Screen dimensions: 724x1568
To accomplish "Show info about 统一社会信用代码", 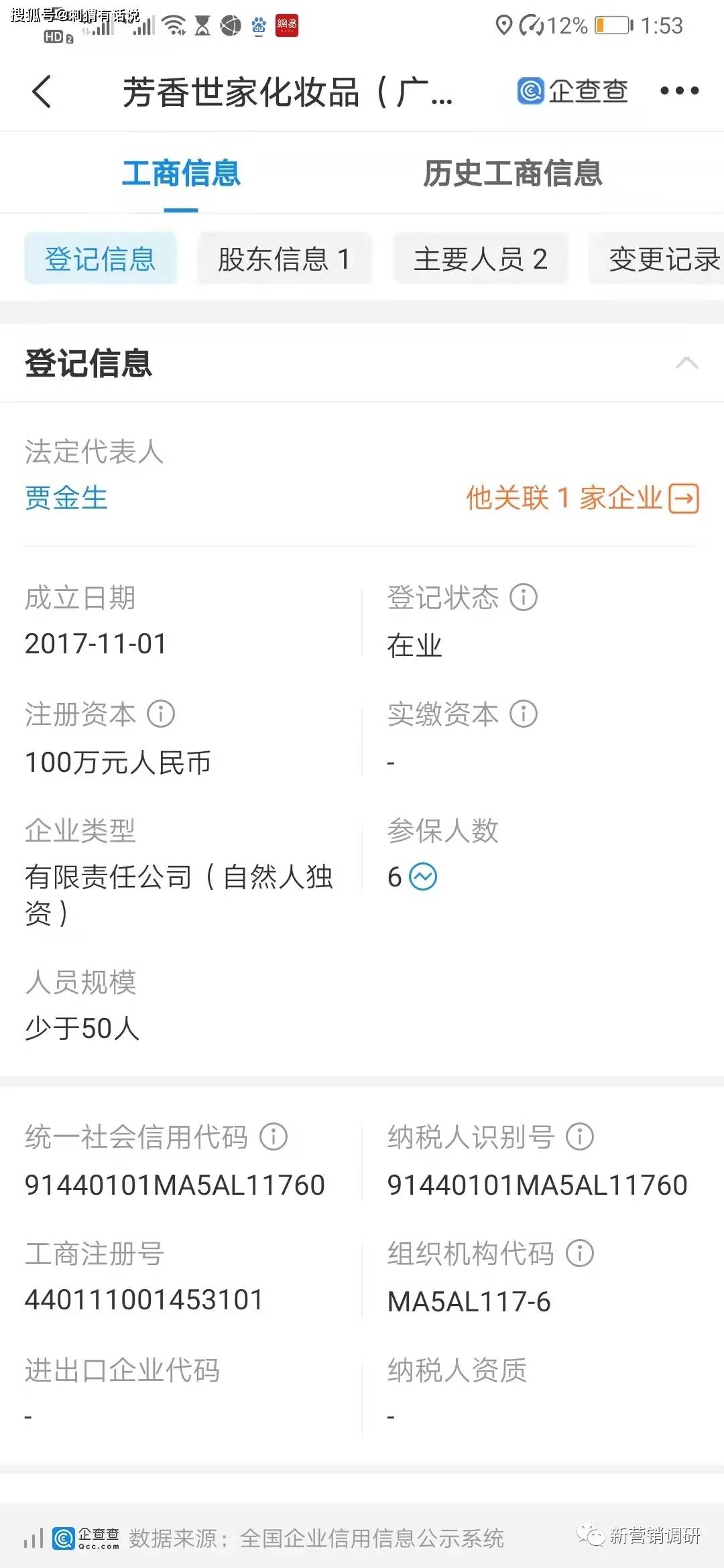I will [x=274, y=1136].
